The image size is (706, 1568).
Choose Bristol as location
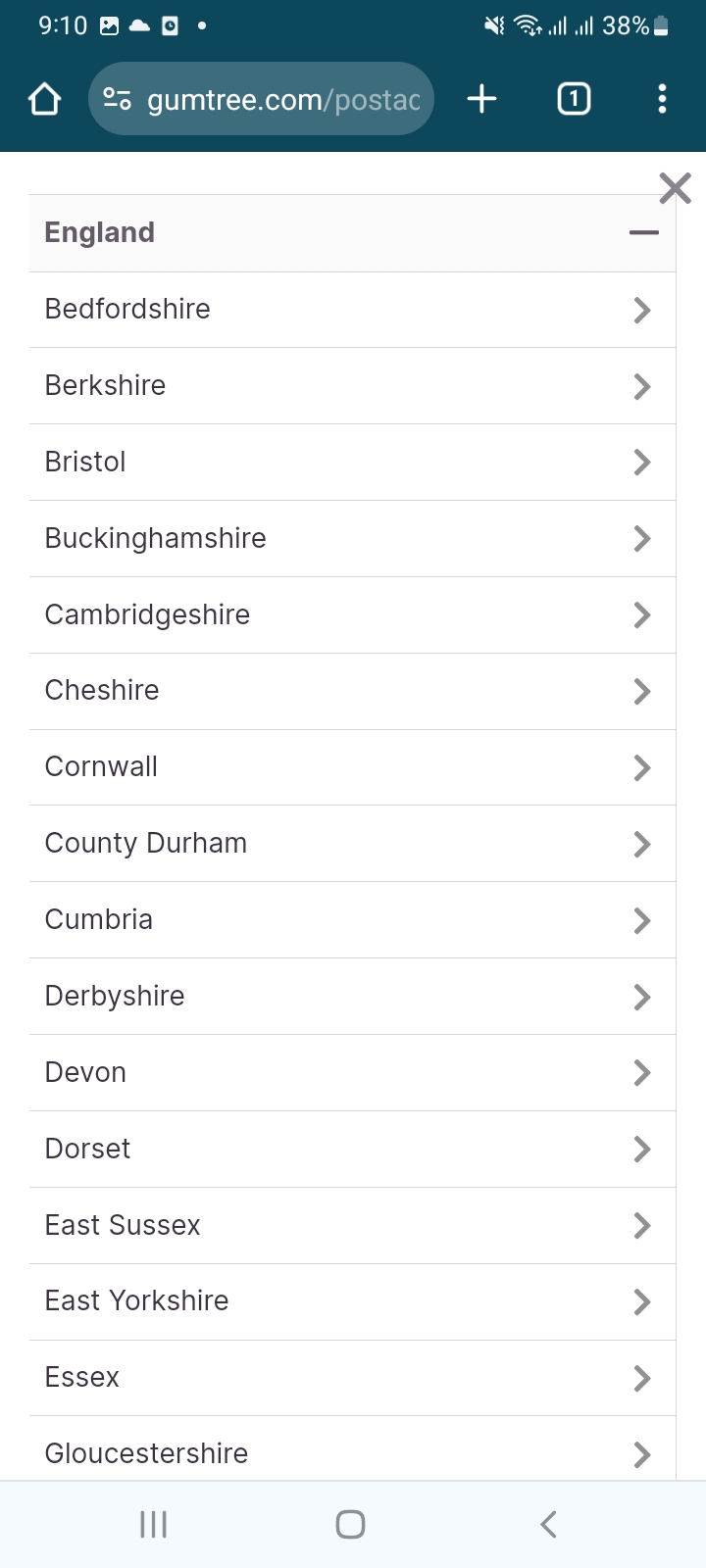pyautogui.click(x=353, y=463)
